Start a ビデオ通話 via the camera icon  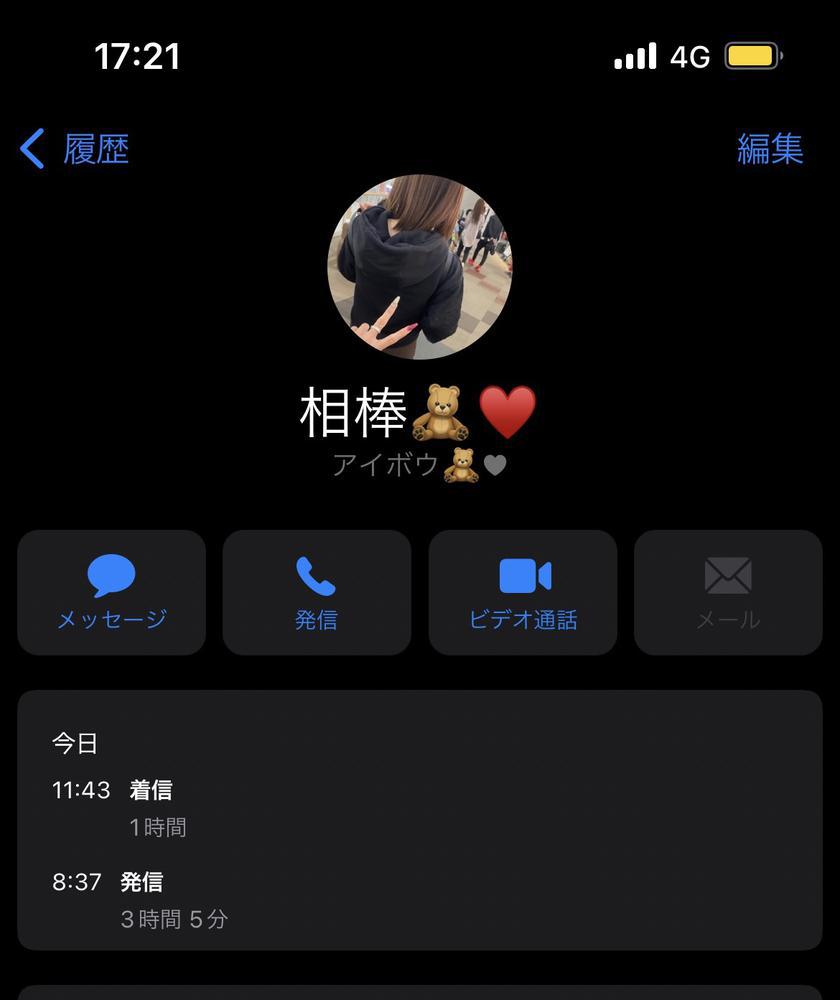522,576
